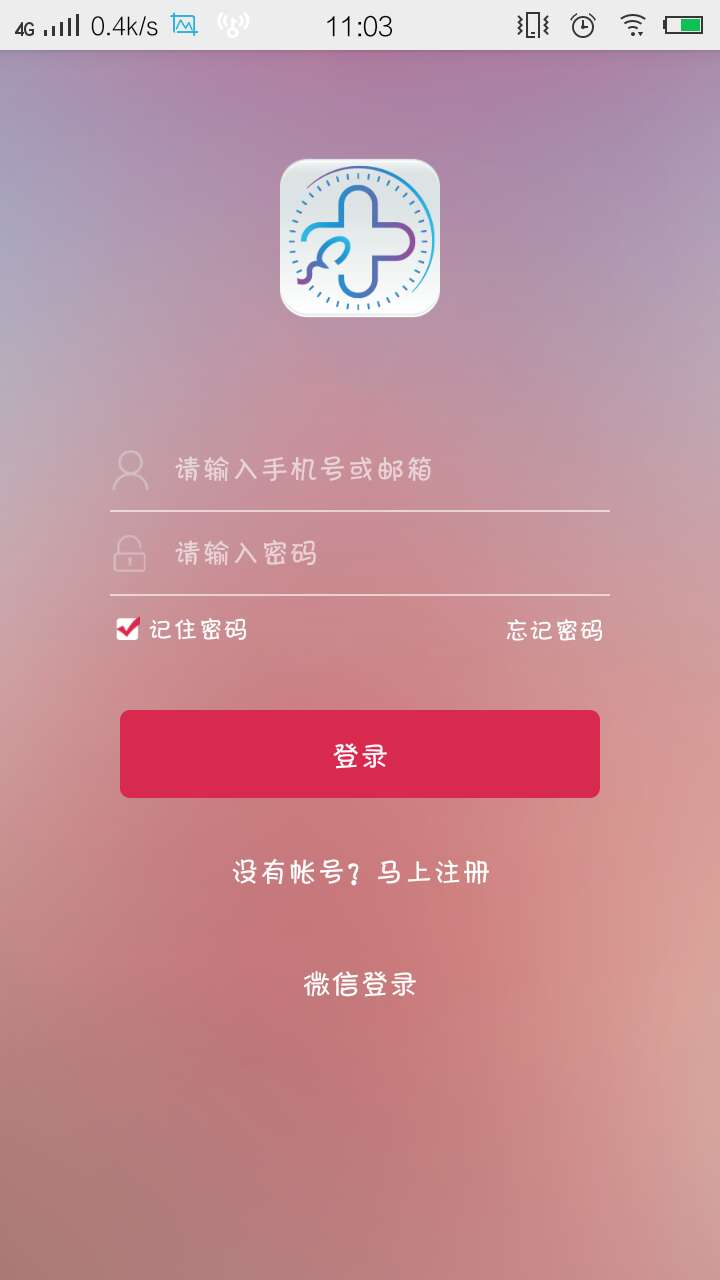The height and width of the screenshot is (1280, 720).
Task: Uncheck the 记住密码 checkbox
Action: (x=127, y=629)
